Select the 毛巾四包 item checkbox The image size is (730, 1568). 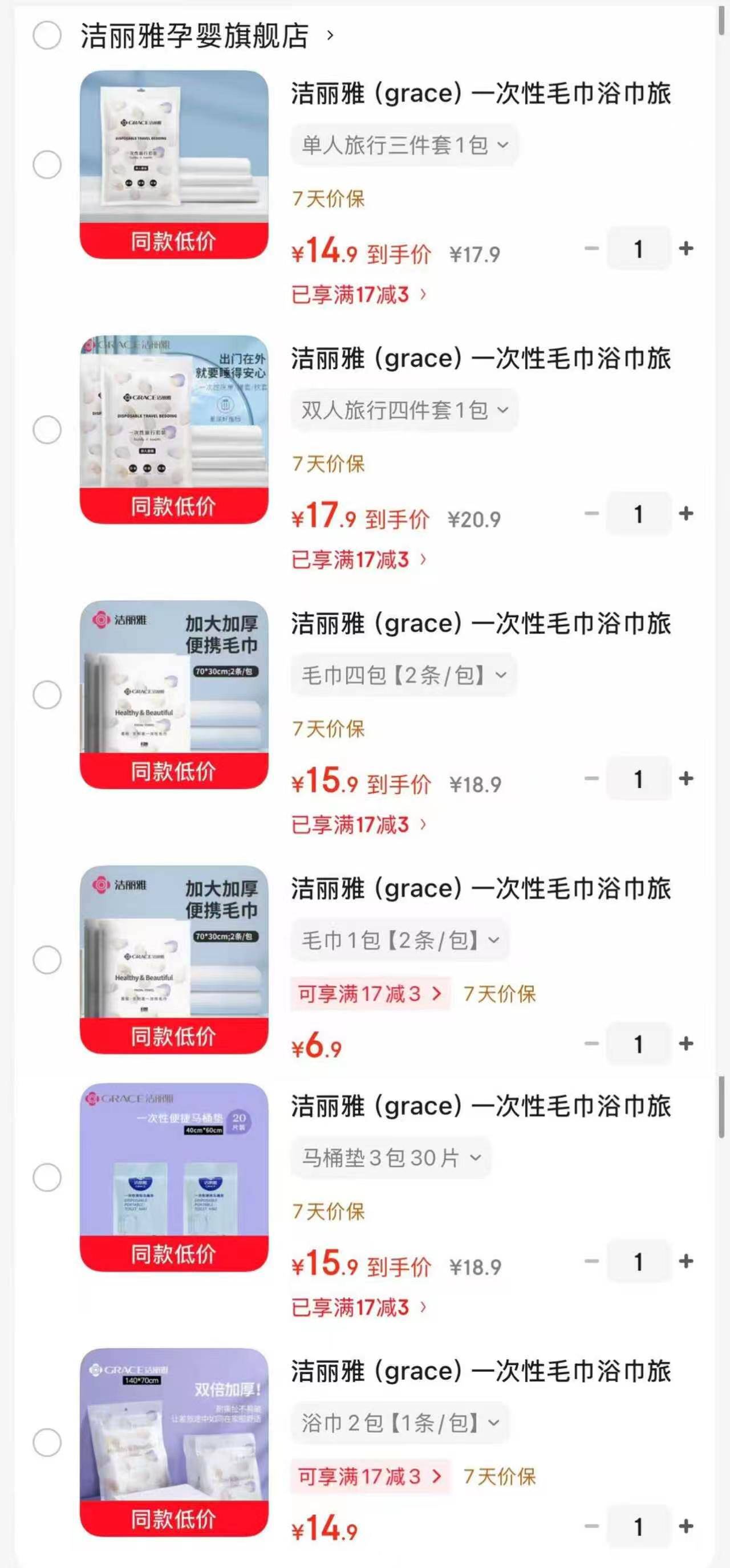coord(48,696)
